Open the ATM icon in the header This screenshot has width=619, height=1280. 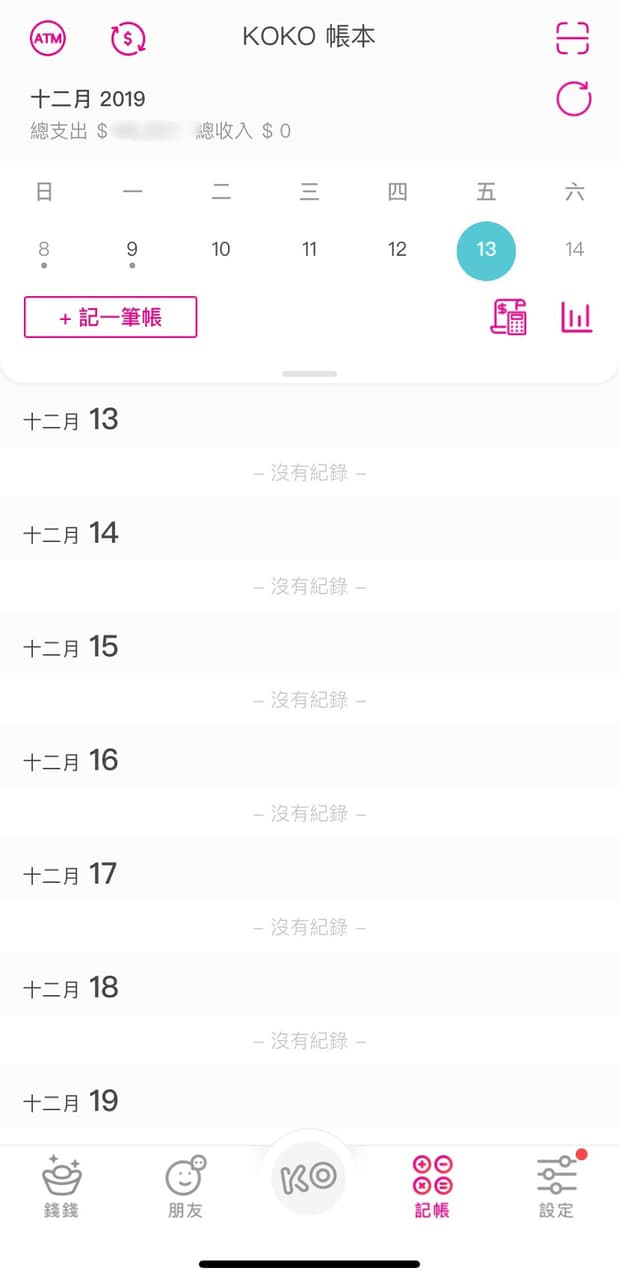[x=45, y=38]
